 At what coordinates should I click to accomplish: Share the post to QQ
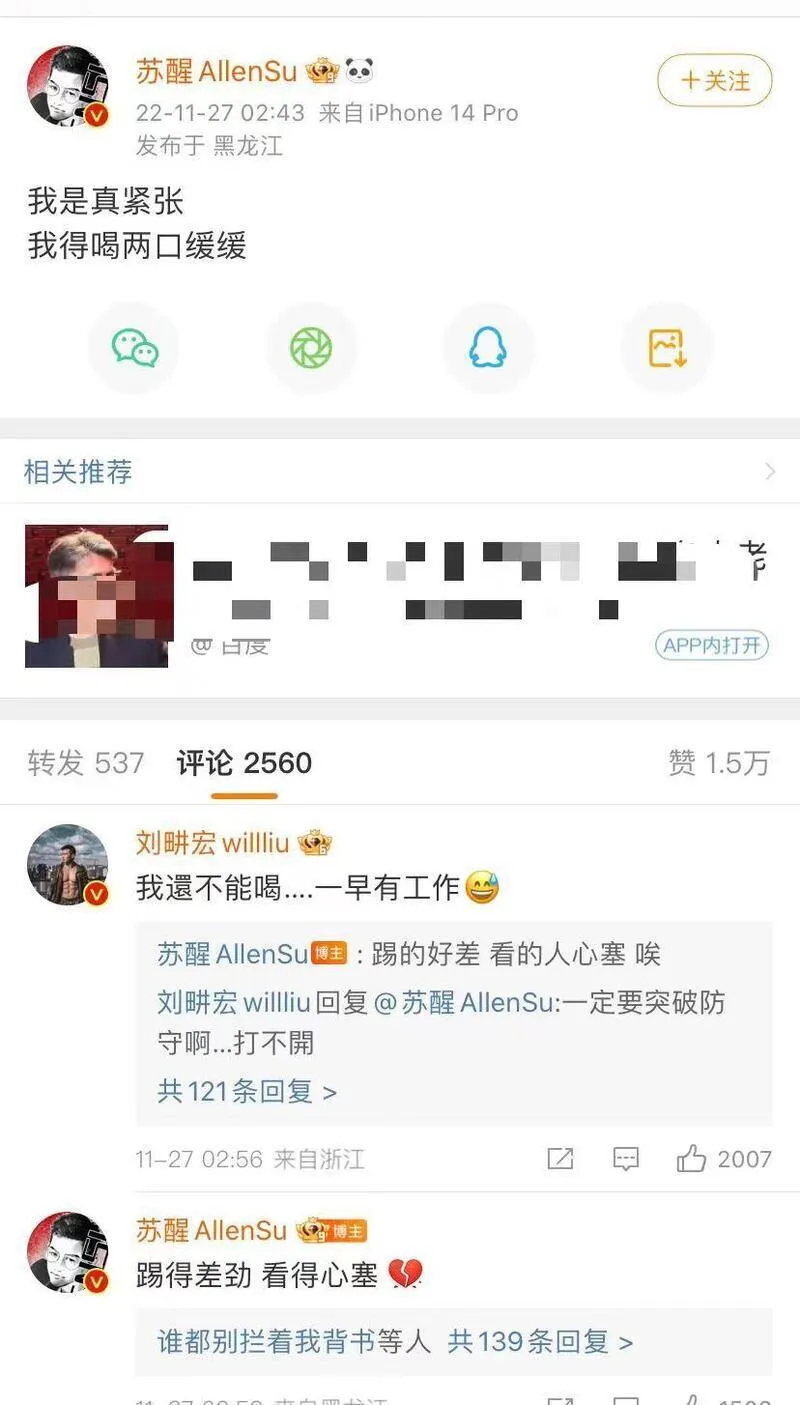click(x=488, y=348)
